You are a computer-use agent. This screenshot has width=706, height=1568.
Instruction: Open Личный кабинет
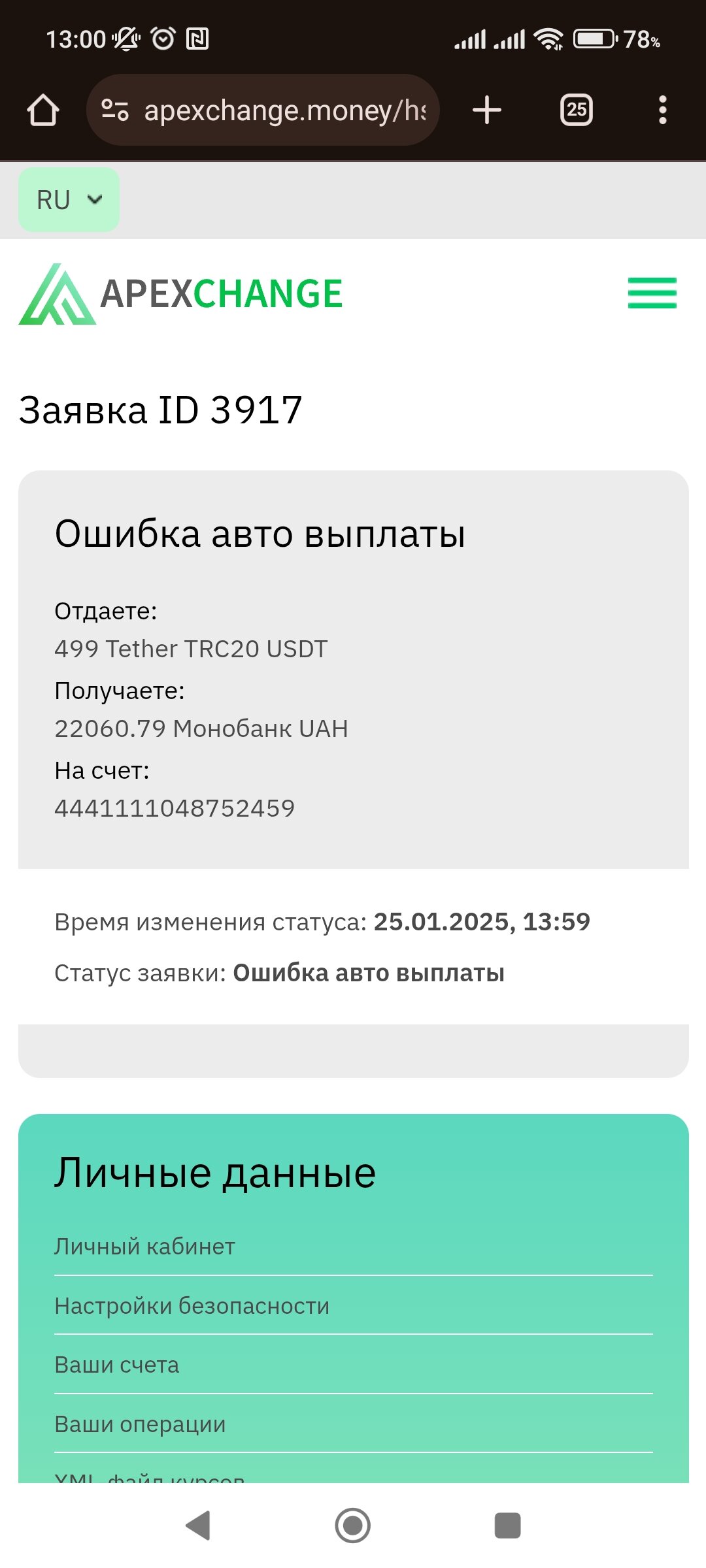tap(144, 1247)
